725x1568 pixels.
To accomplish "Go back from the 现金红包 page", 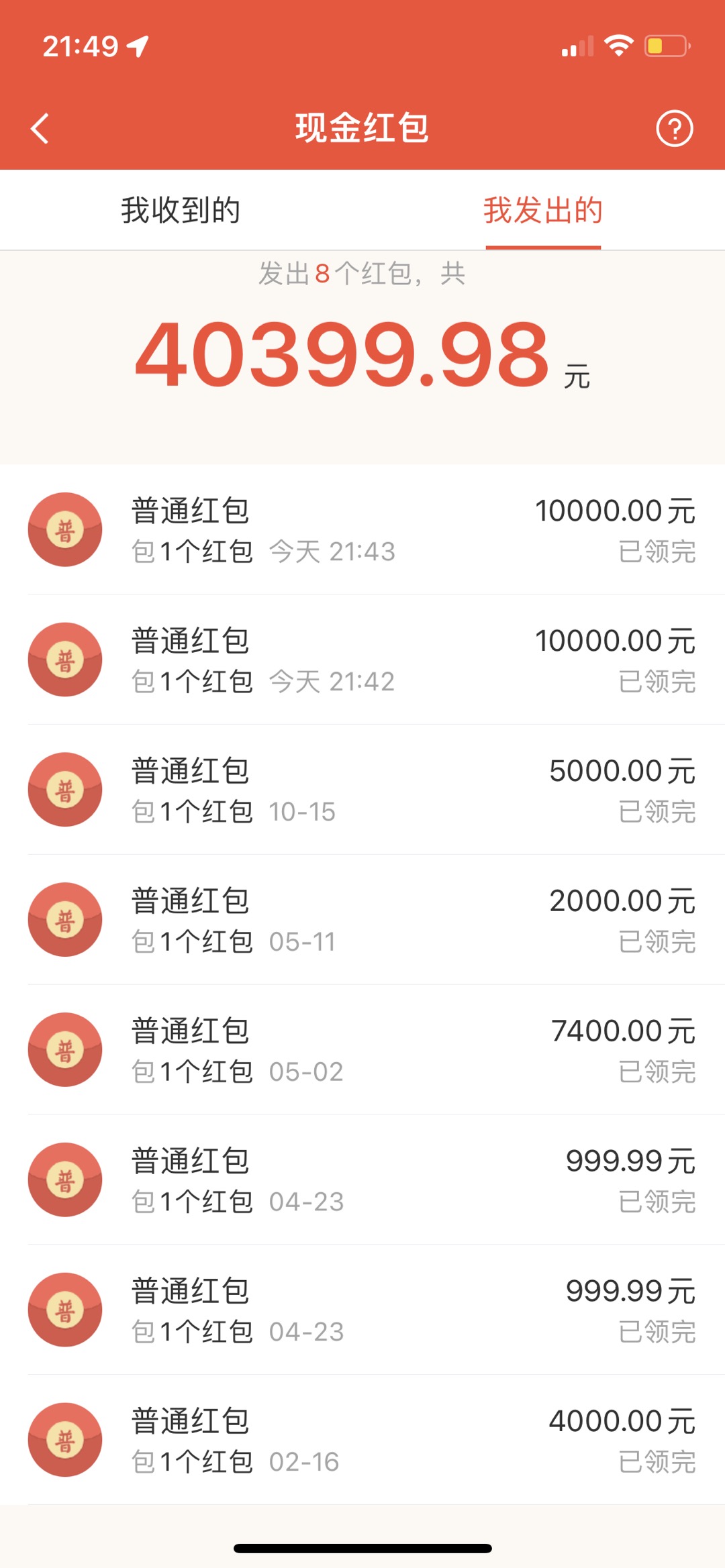I will pos(40,128).
